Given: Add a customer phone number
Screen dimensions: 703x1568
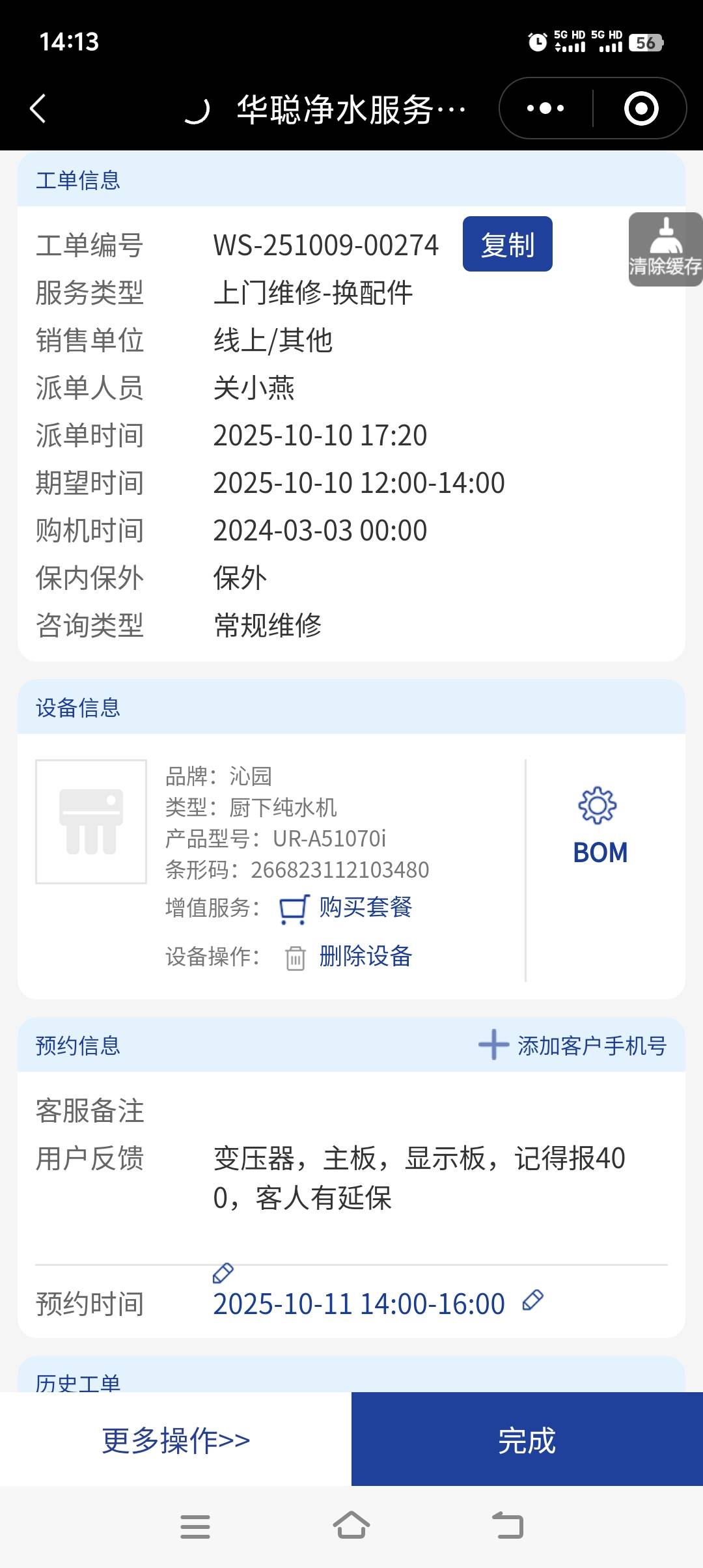Looking at the screenshot, I should [x=573, y=1046].
